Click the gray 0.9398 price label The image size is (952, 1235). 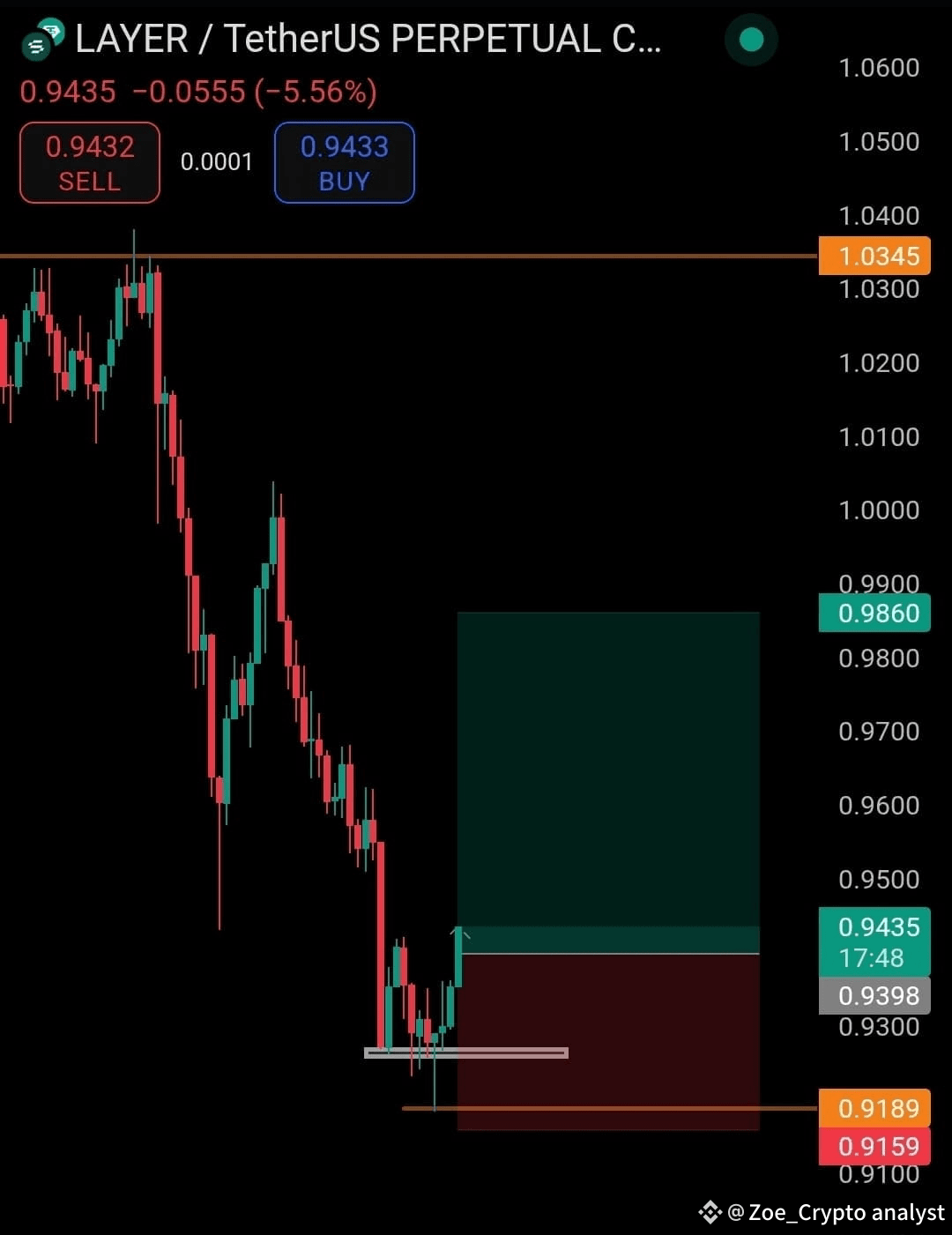[x=874, y=995]
